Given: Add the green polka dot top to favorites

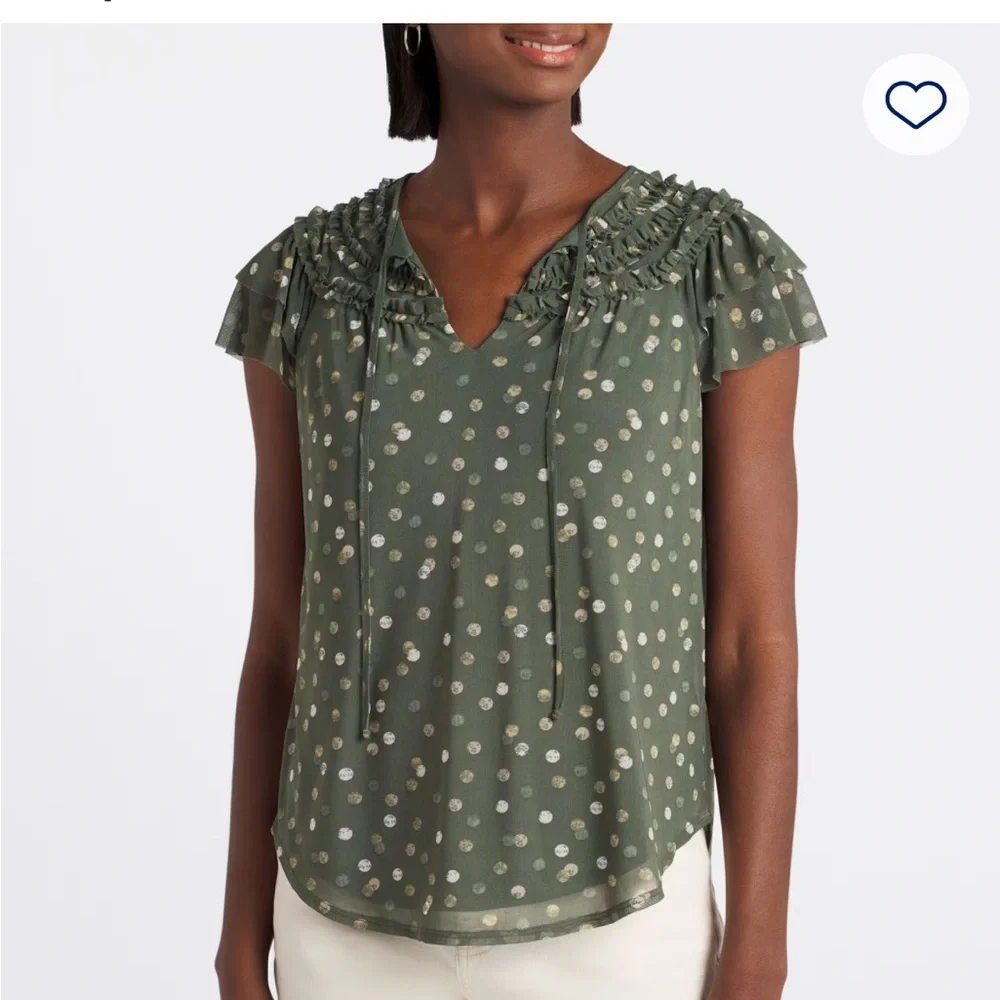Looking at the screenshot, I should 915,105.
